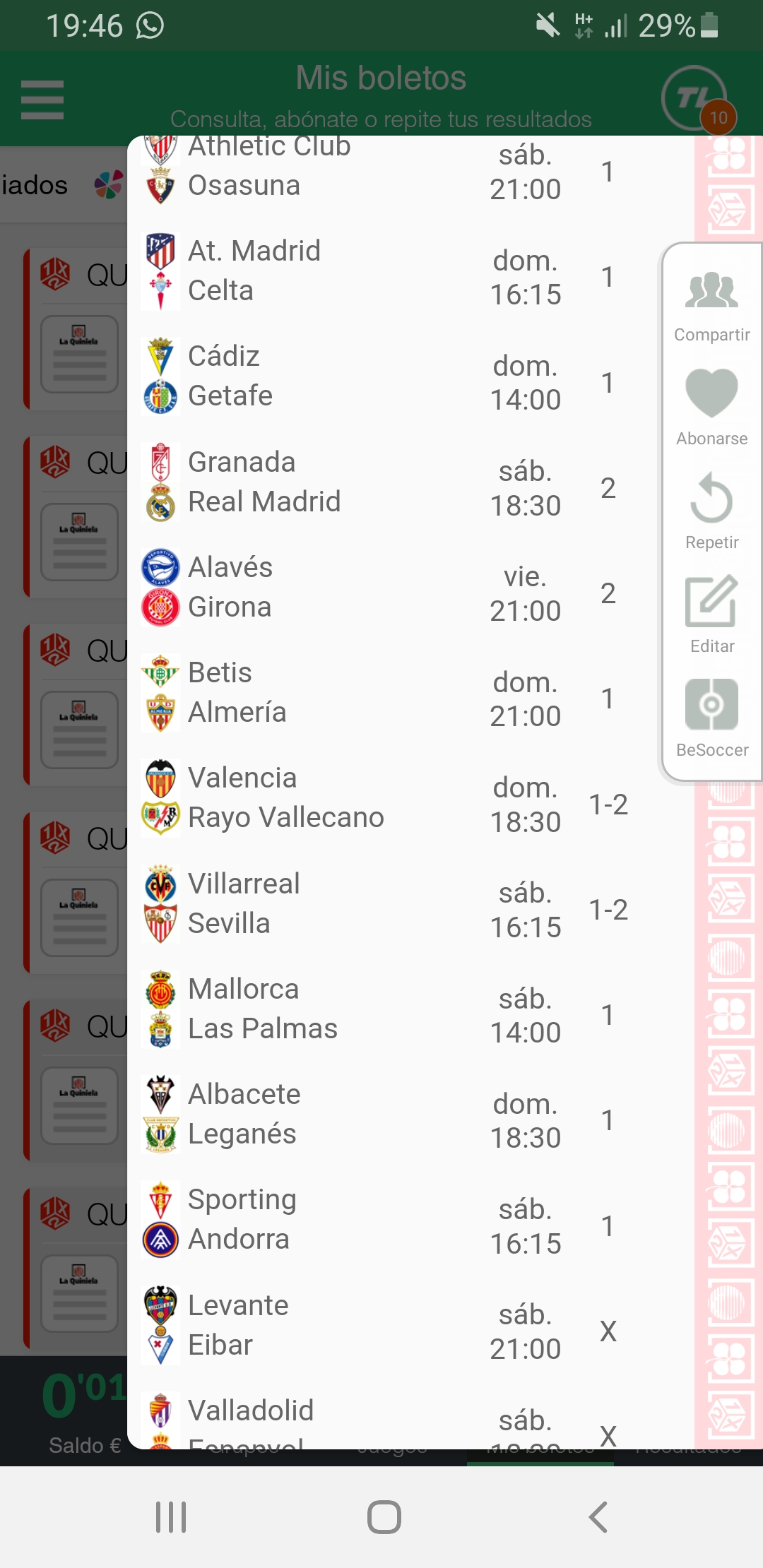This screenshot has width=763, height=1568.
Task: Go to the phone home screen
Action: pos(384,1516)
